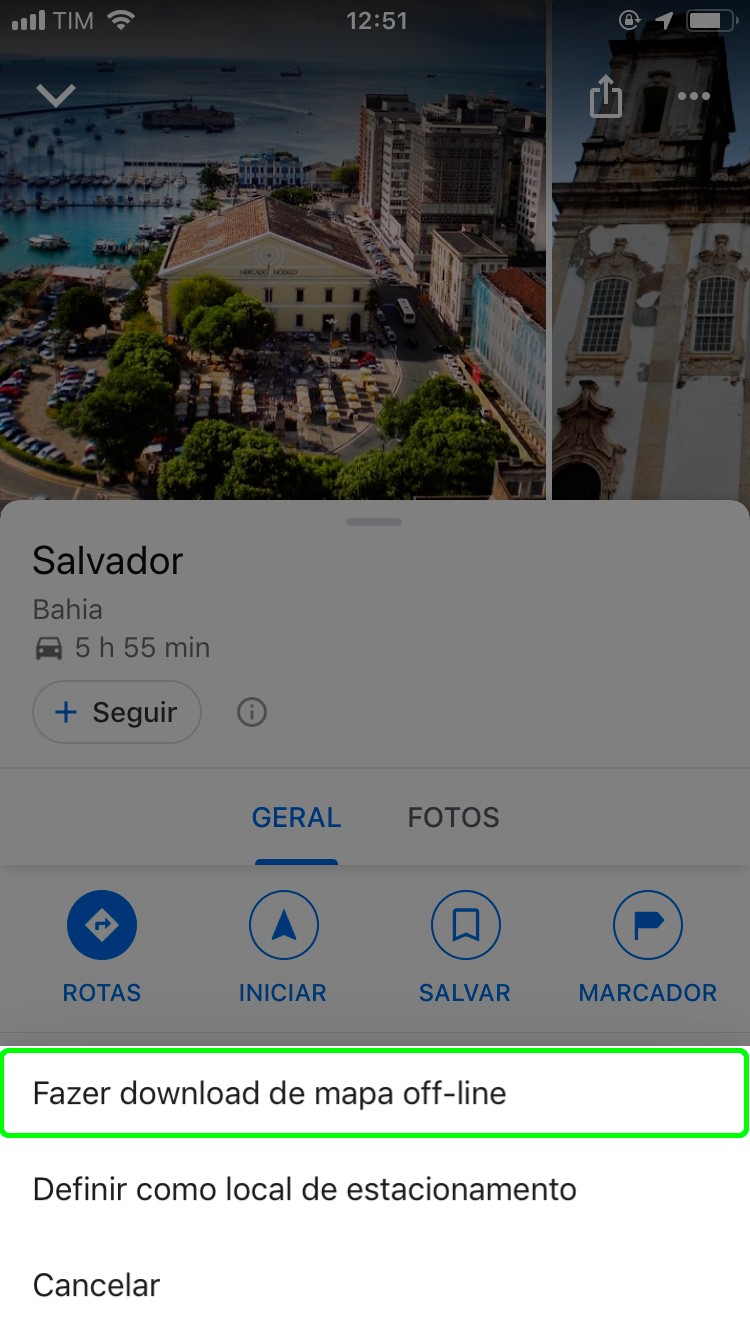Open the info icon beside Seguir
Viewport: 750px width, 1334px height.
pyautogui.click(x=251, y=712)
